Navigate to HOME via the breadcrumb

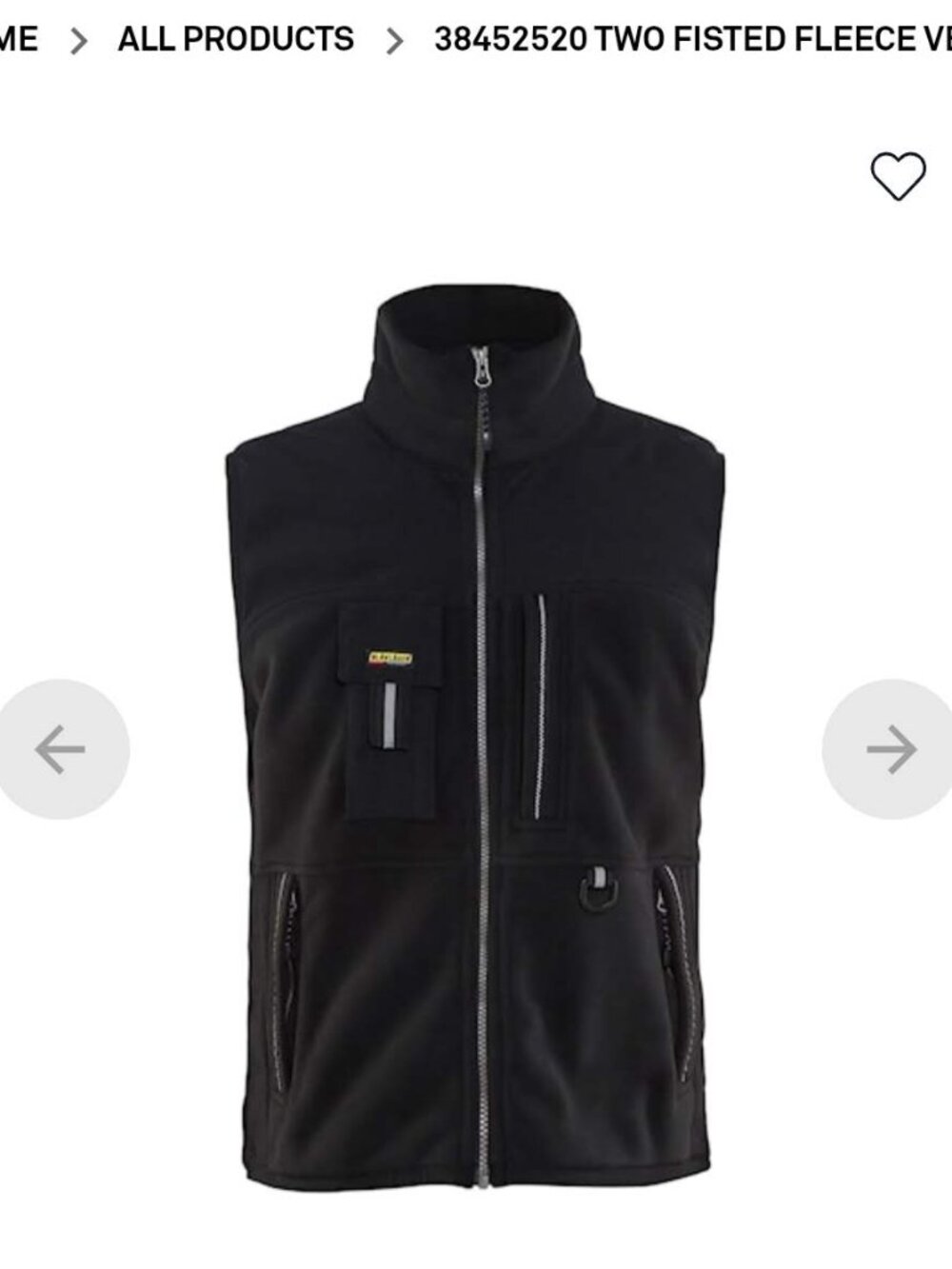click(x=13, y=38)
